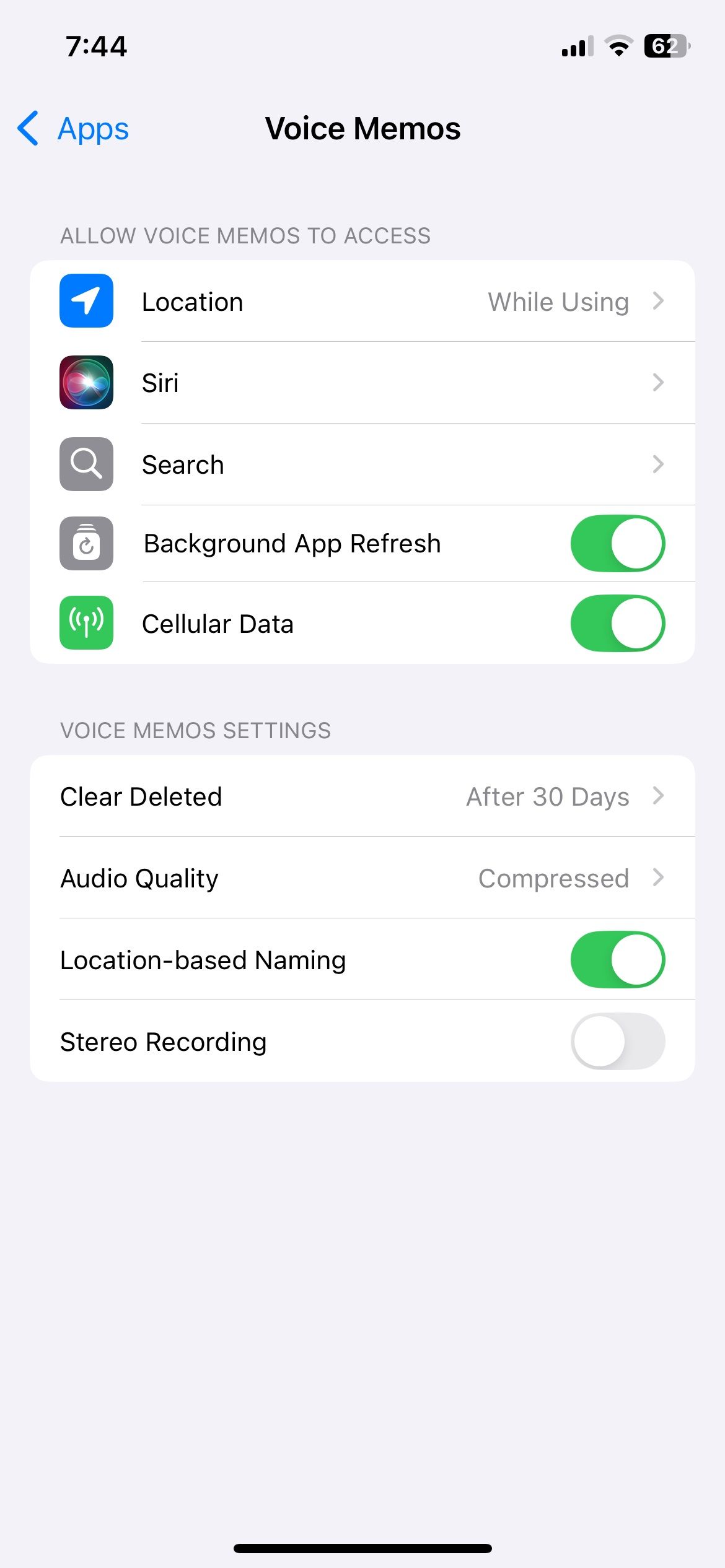Tap the Background App Refresh icon
This screenshot has width=725, height=1568.
(x=86, y=543)
